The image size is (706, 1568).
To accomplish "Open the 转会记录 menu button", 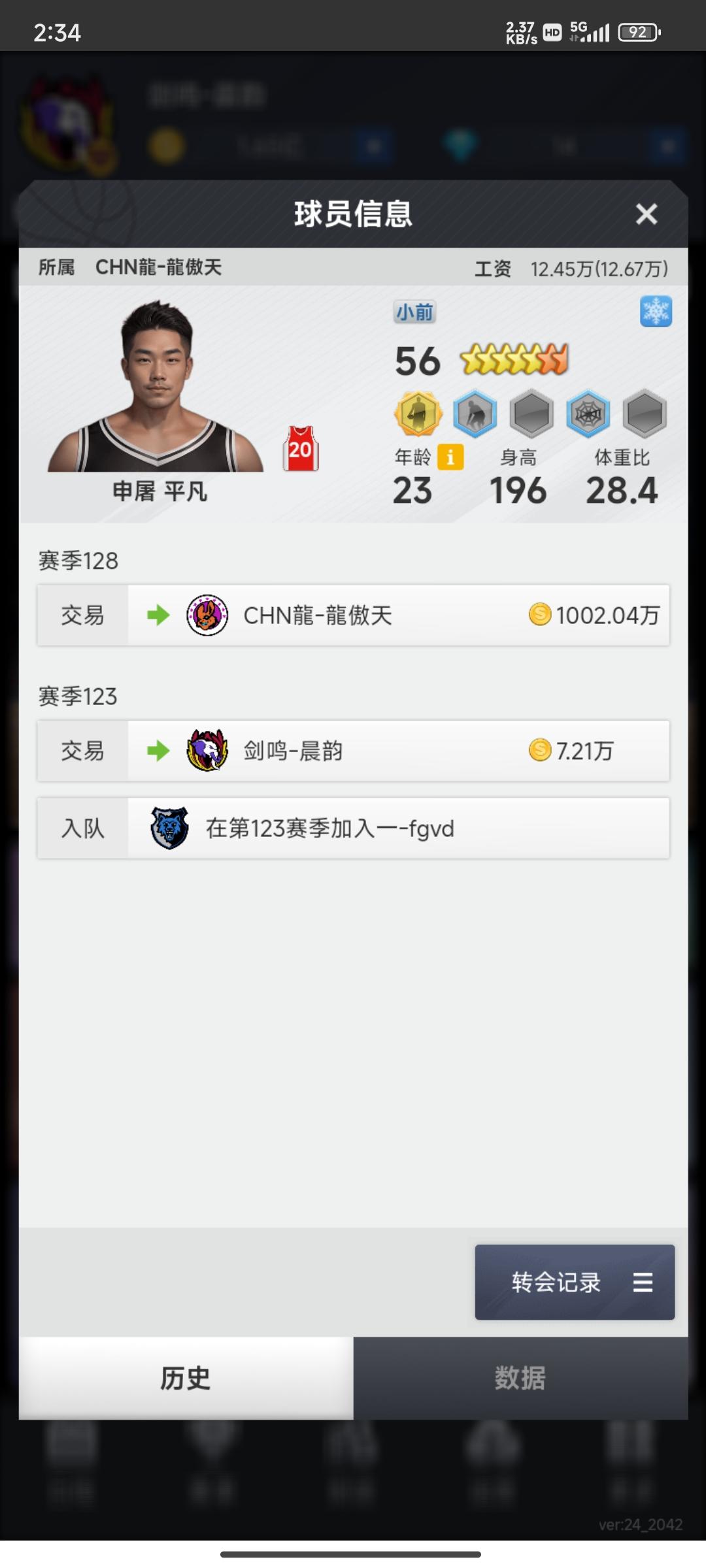I will [574, 1282].
